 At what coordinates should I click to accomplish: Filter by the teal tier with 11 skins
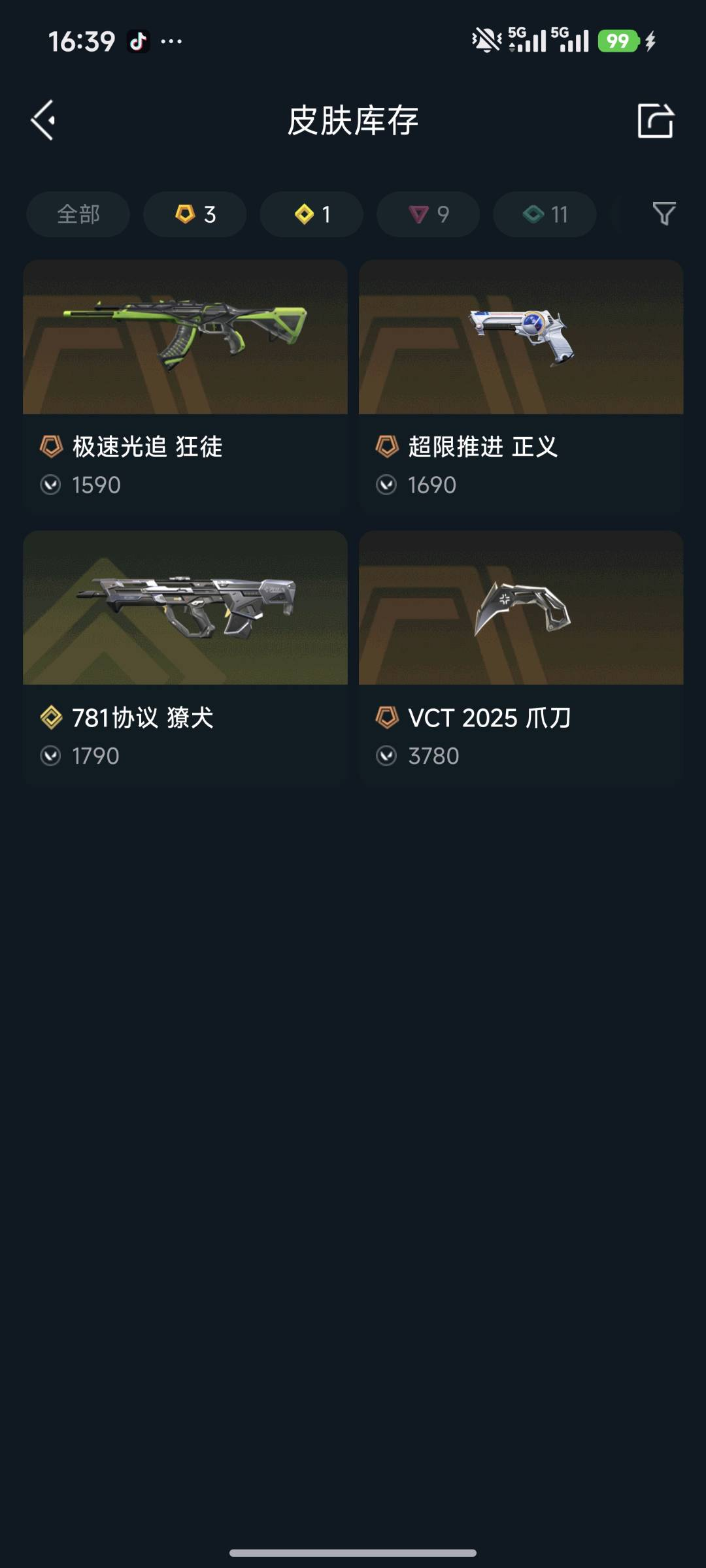click(545, 214)
